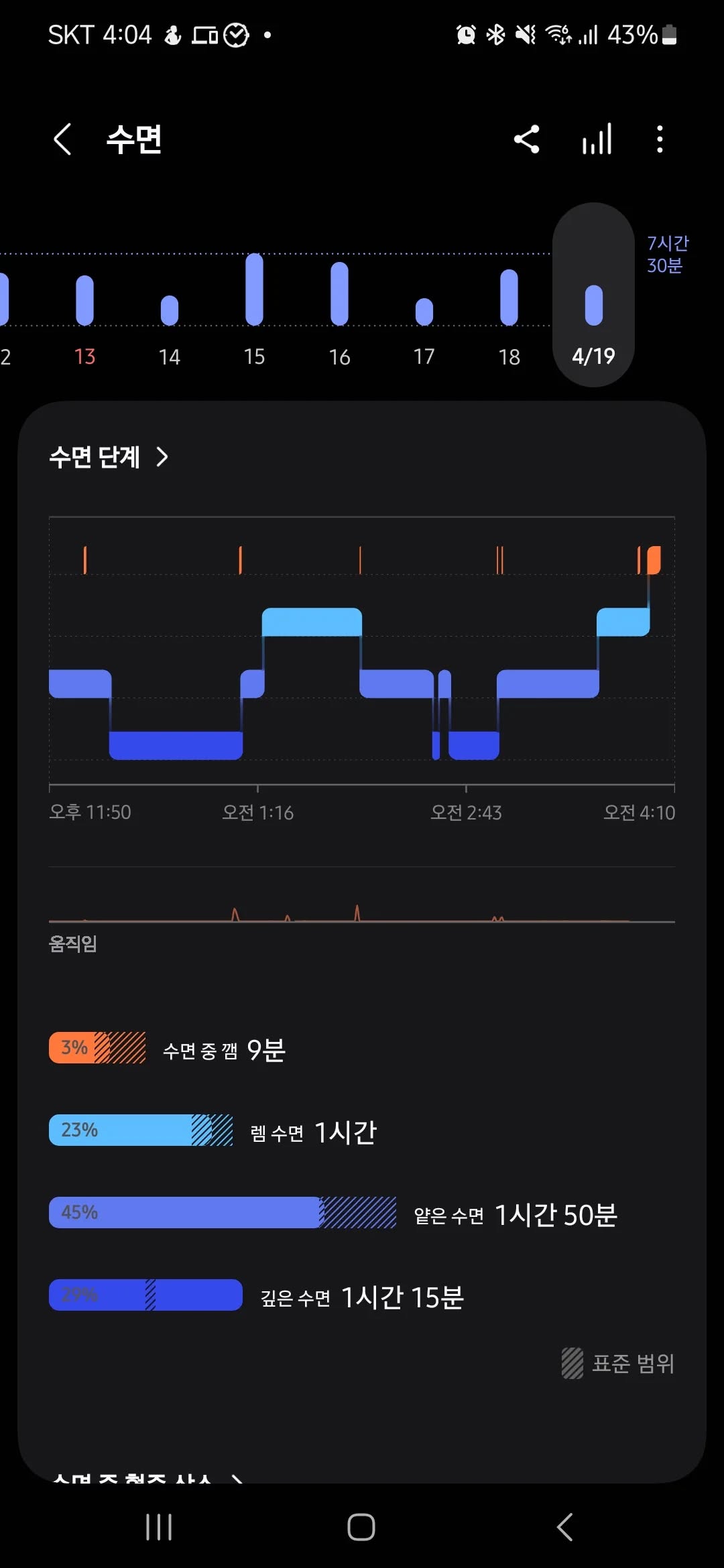Viewport: 724px width, 1568px height.
Task: Select the sleep bar for day 16
Action: (x=340, y=293)
